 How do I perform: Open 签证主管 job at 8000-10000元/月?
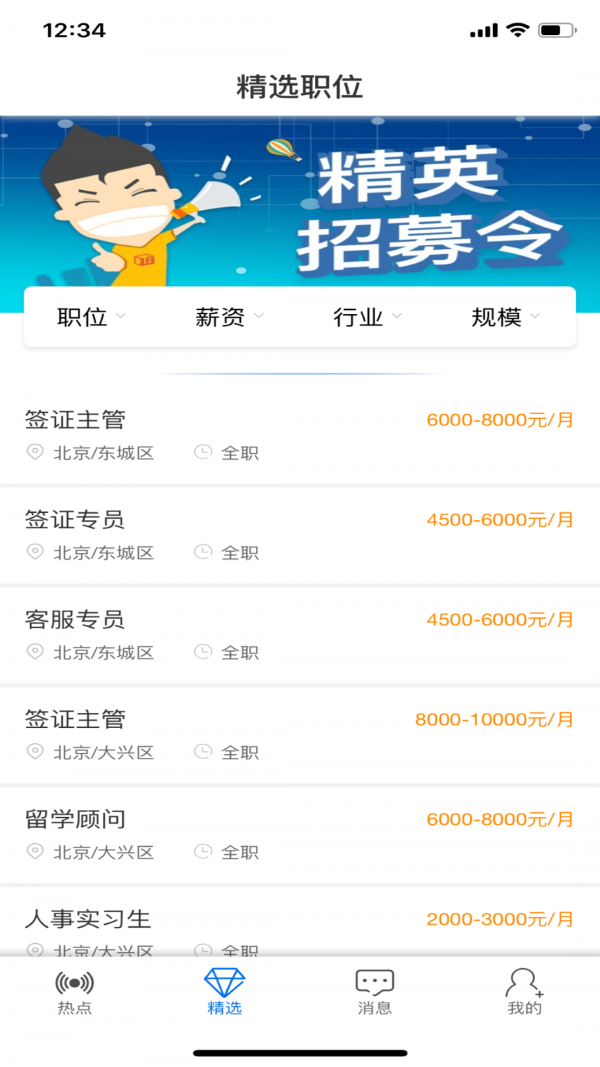pos(300,735)
